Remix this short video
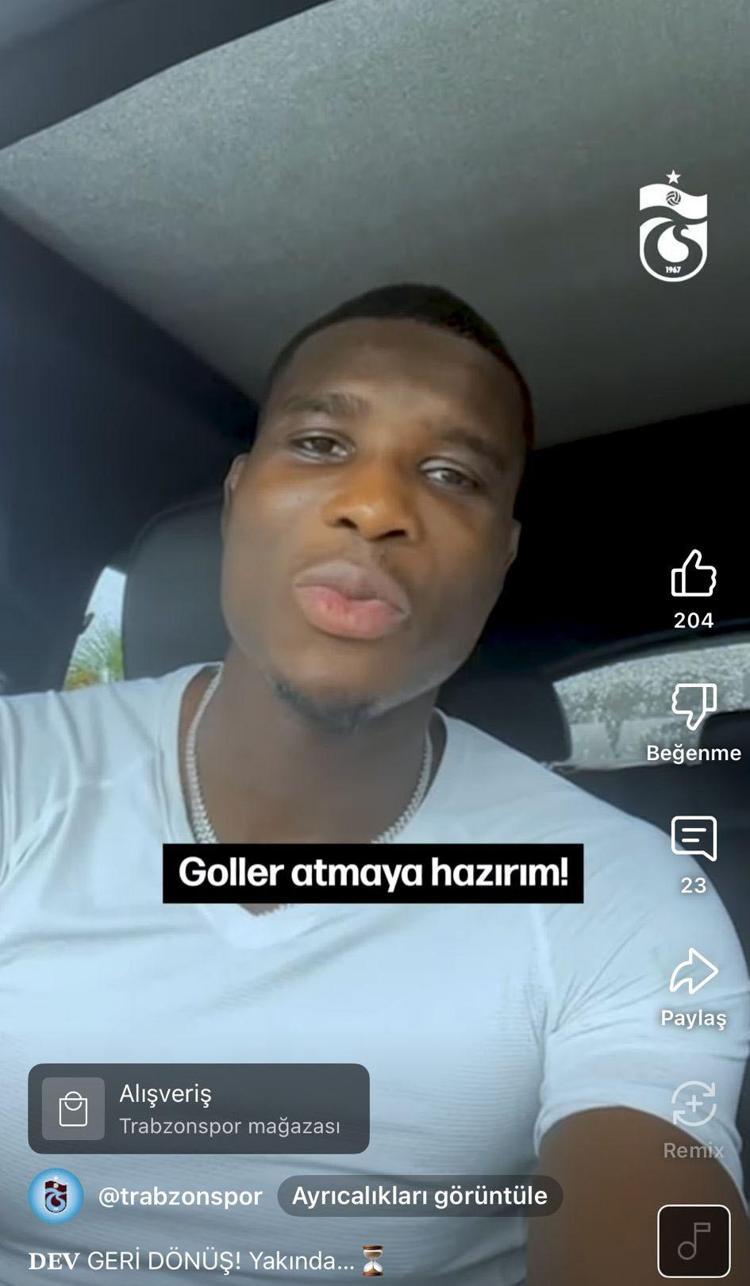Screen dimensions: 750x1286 693,1105
